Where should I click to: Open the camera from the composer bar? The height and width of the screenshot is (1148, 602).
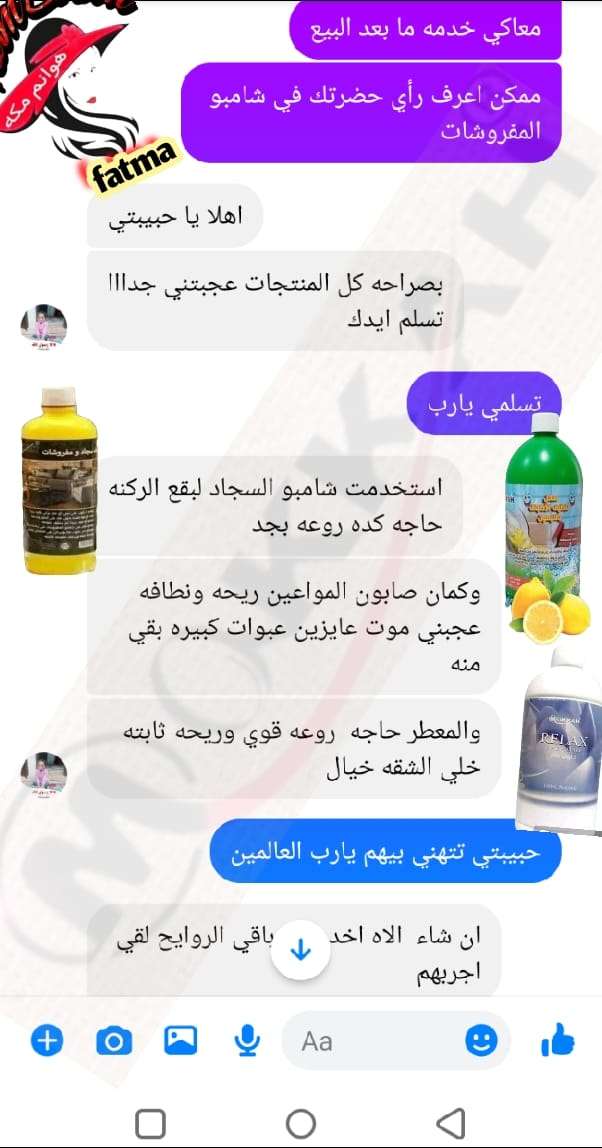(113, 1042)
